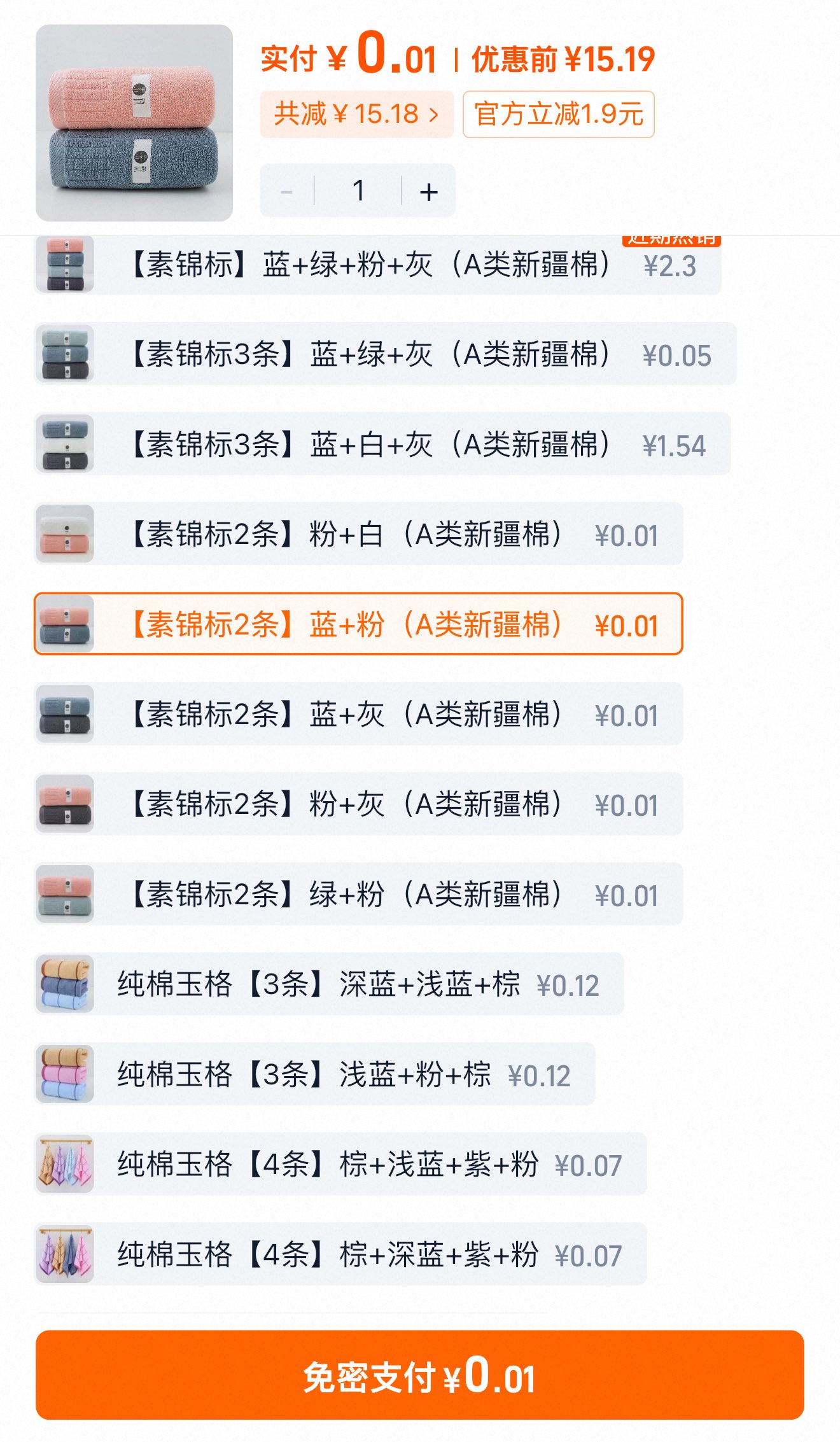Select 纯棉玉格【3条】深蓝+浅蓝+棕
This screenshot has width=840, height=1442.
click(328, 984)
